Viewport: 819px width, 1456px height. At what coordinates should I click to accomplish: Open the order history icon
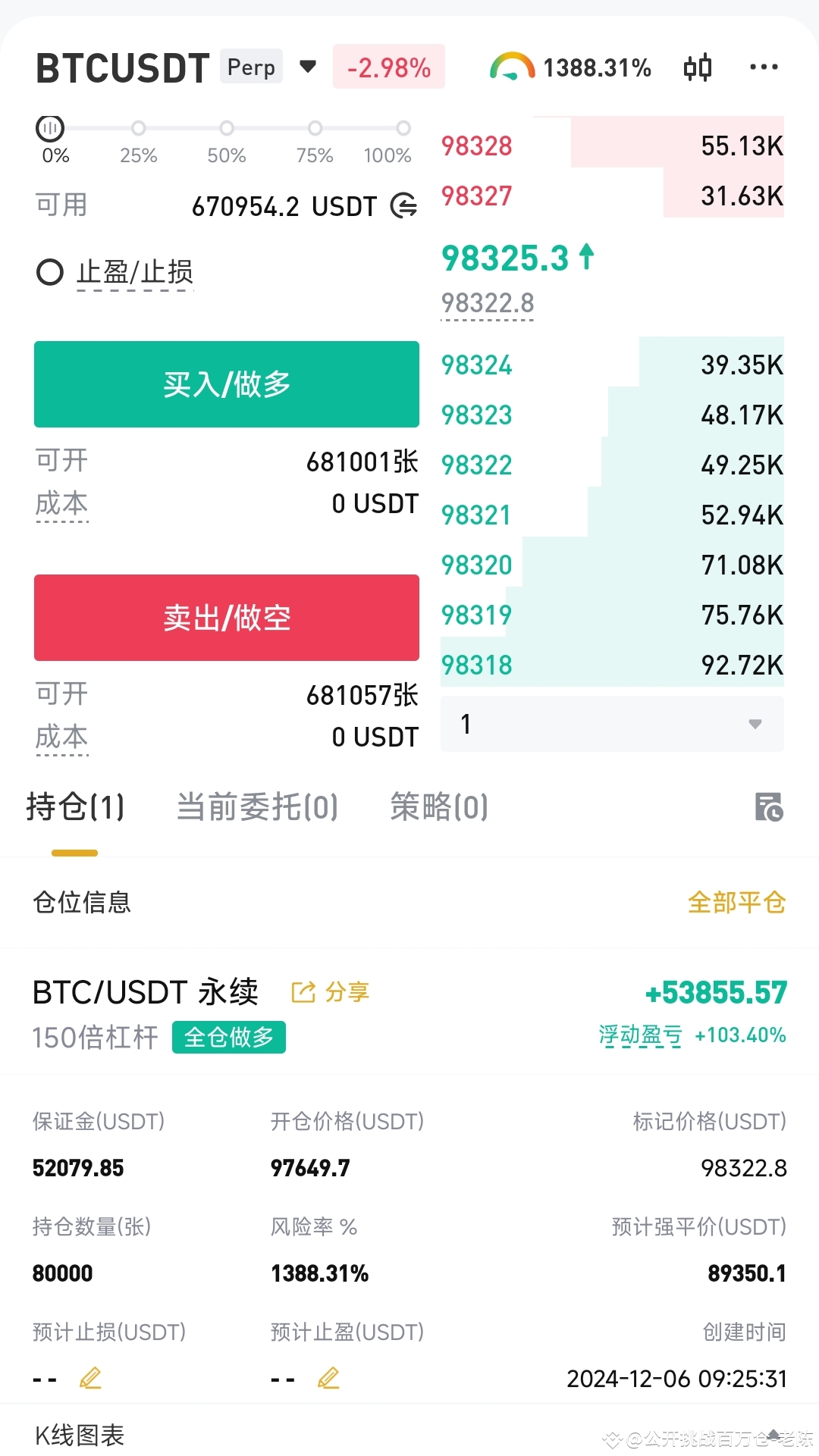(768, 807)
